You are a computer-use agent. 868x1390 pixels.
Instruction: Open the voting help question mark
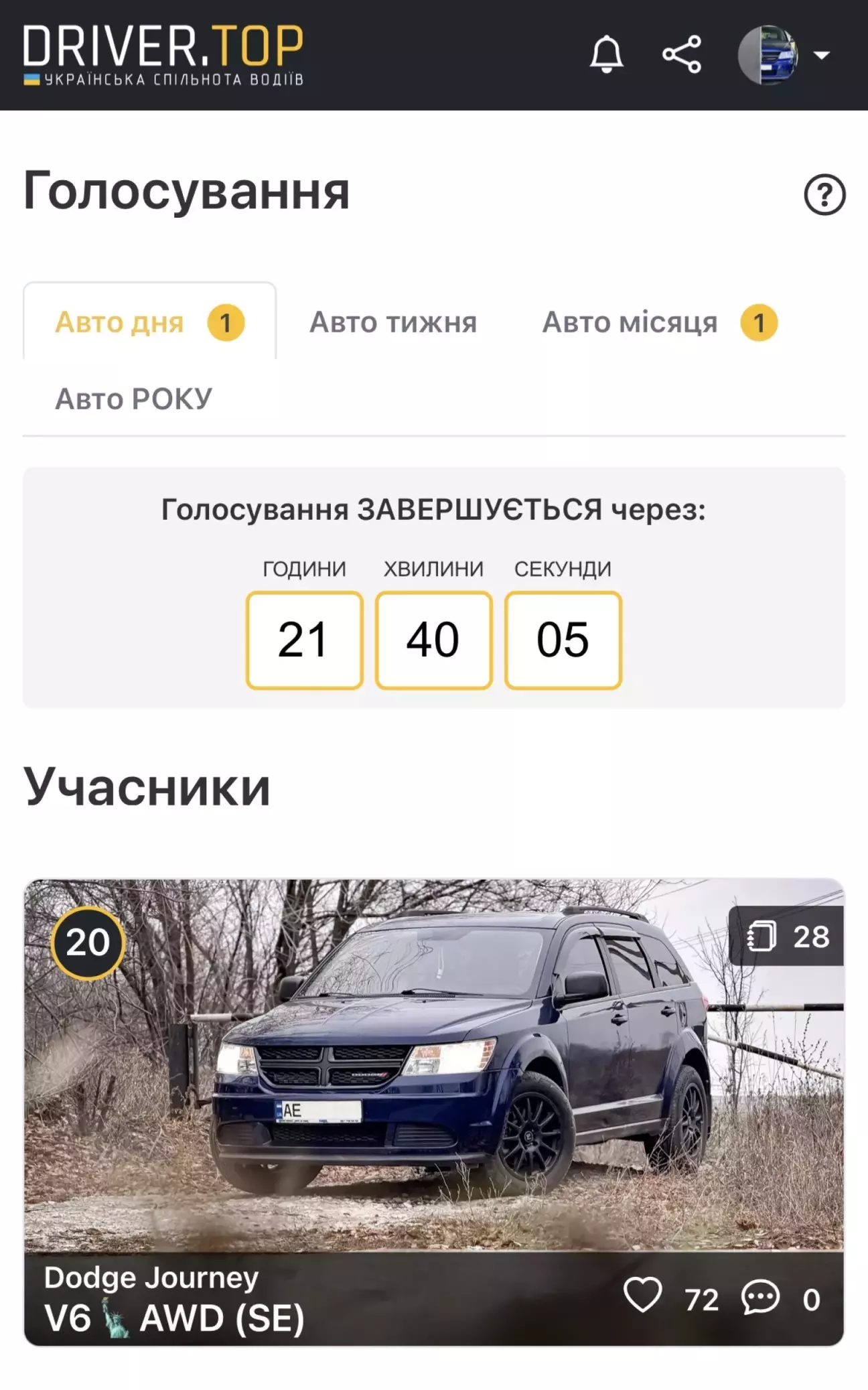click(x=824, y=195)
